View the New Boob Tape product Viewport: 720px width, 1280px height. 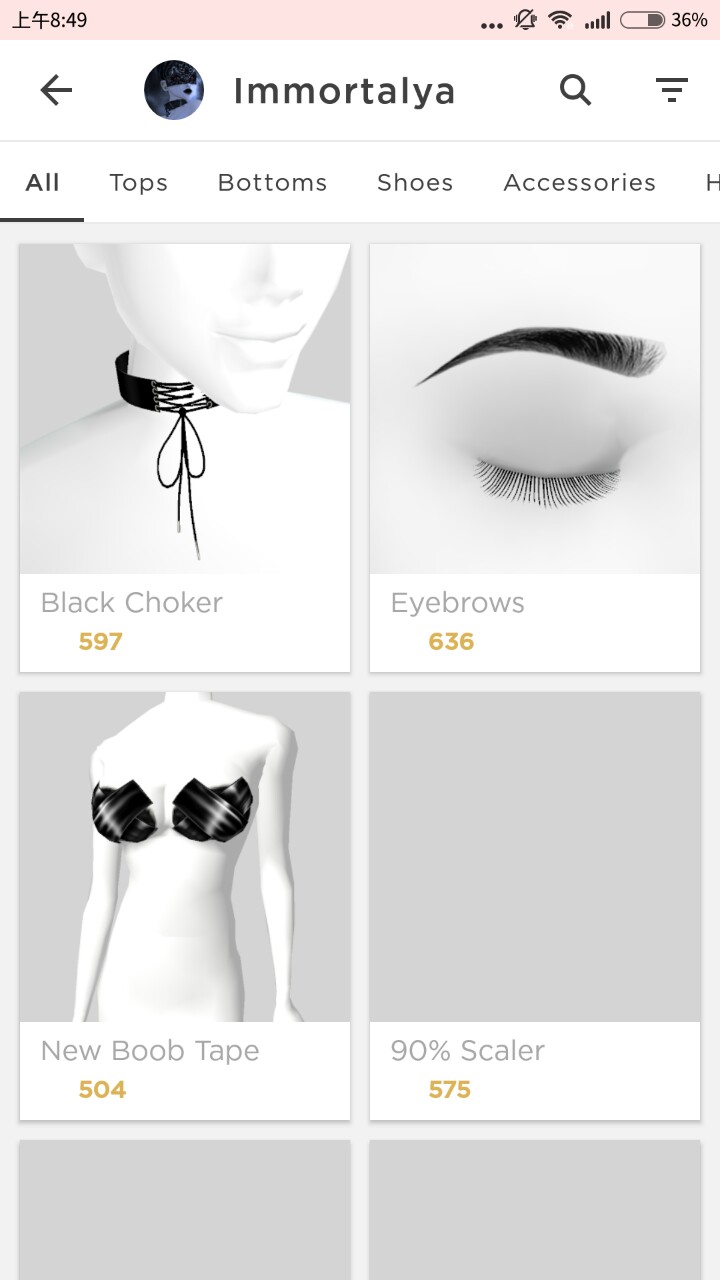coord(185,905)
